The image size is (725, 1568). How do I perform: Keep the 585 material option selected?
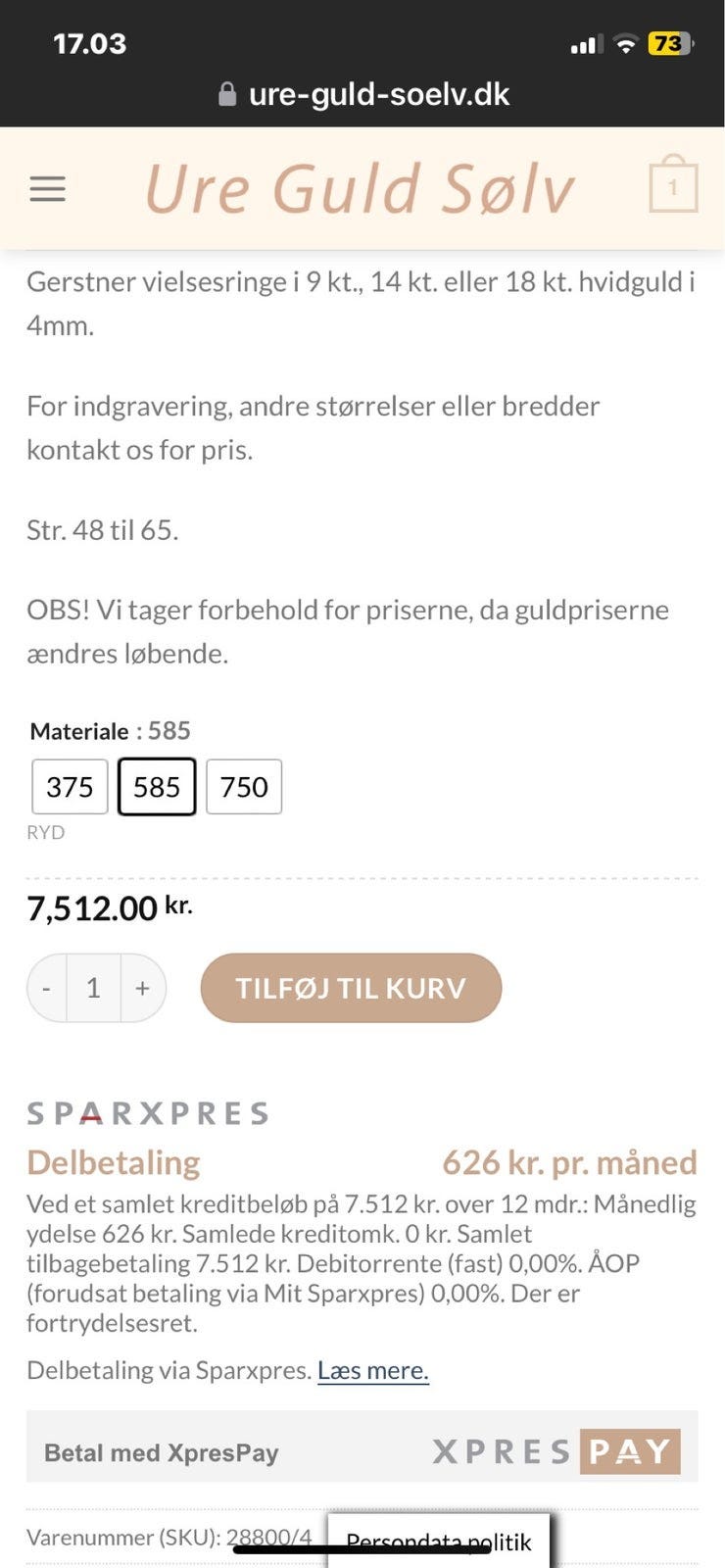157,787
